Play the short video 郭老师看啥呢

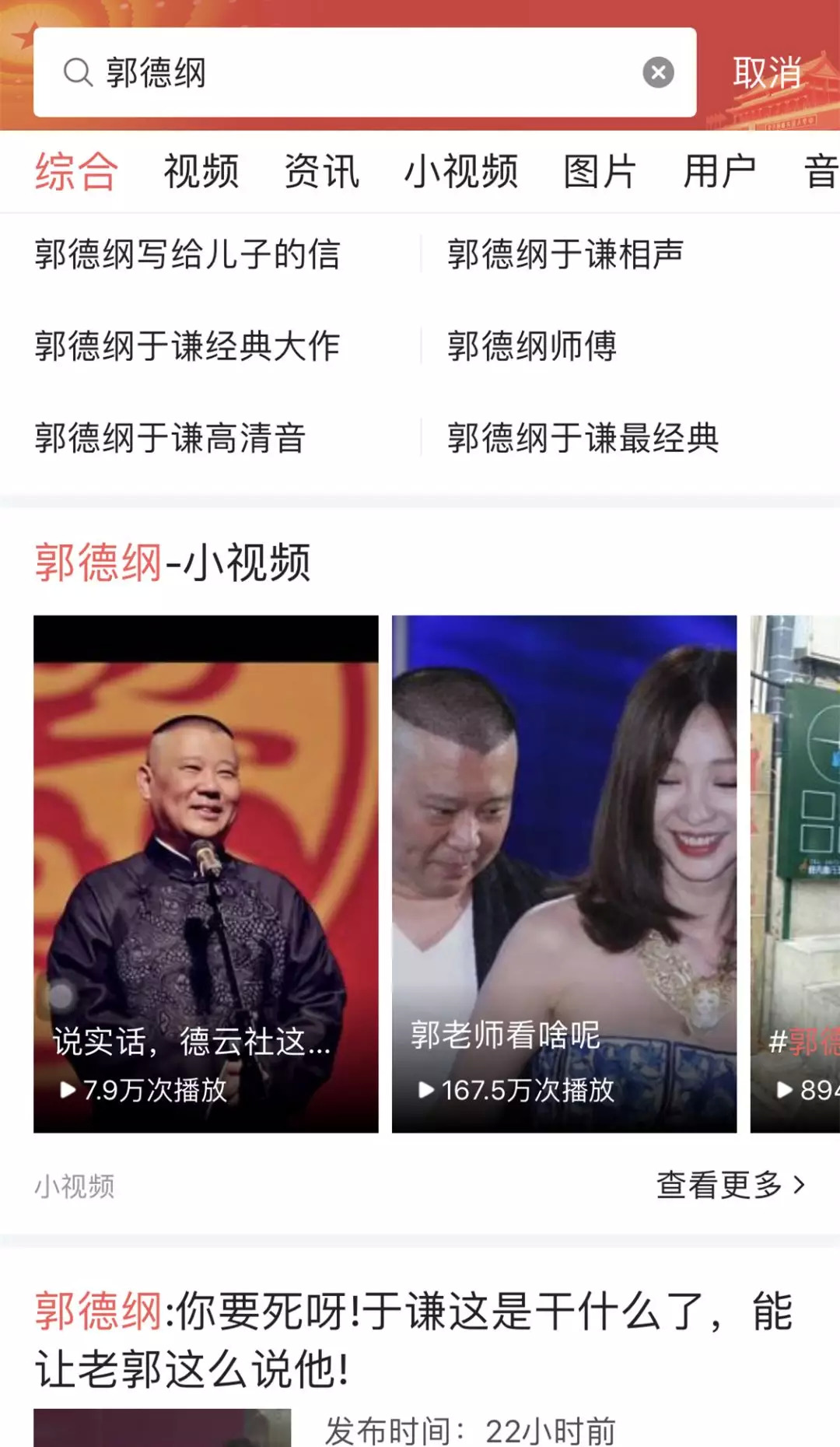click(564, 873)
